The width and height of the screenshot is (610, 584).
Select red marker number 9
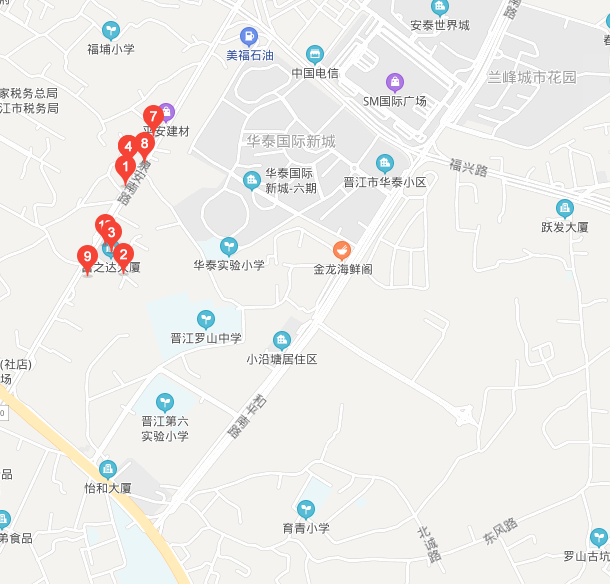[88, 257]
